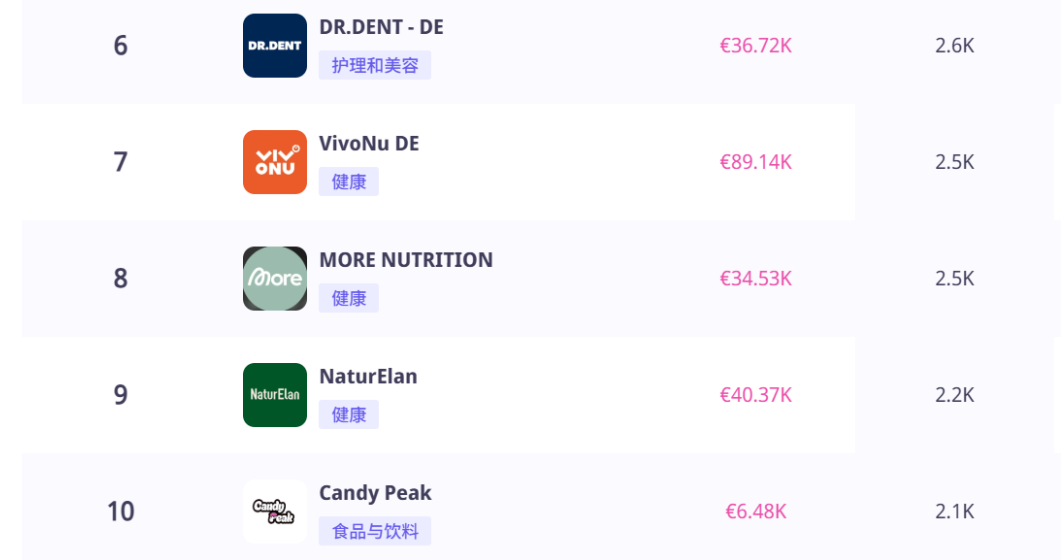View VivoNu DE shop details

(x=369, y=144)
